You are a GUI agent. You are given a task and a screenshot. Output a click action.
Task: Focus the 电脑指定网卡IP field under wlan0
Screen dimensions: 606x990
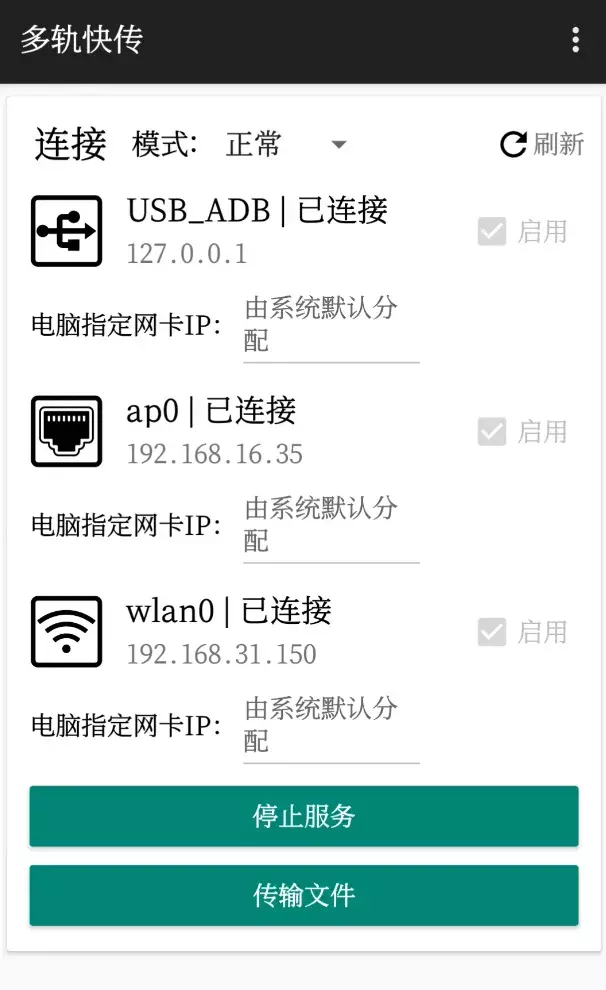[x=331, y=725]
